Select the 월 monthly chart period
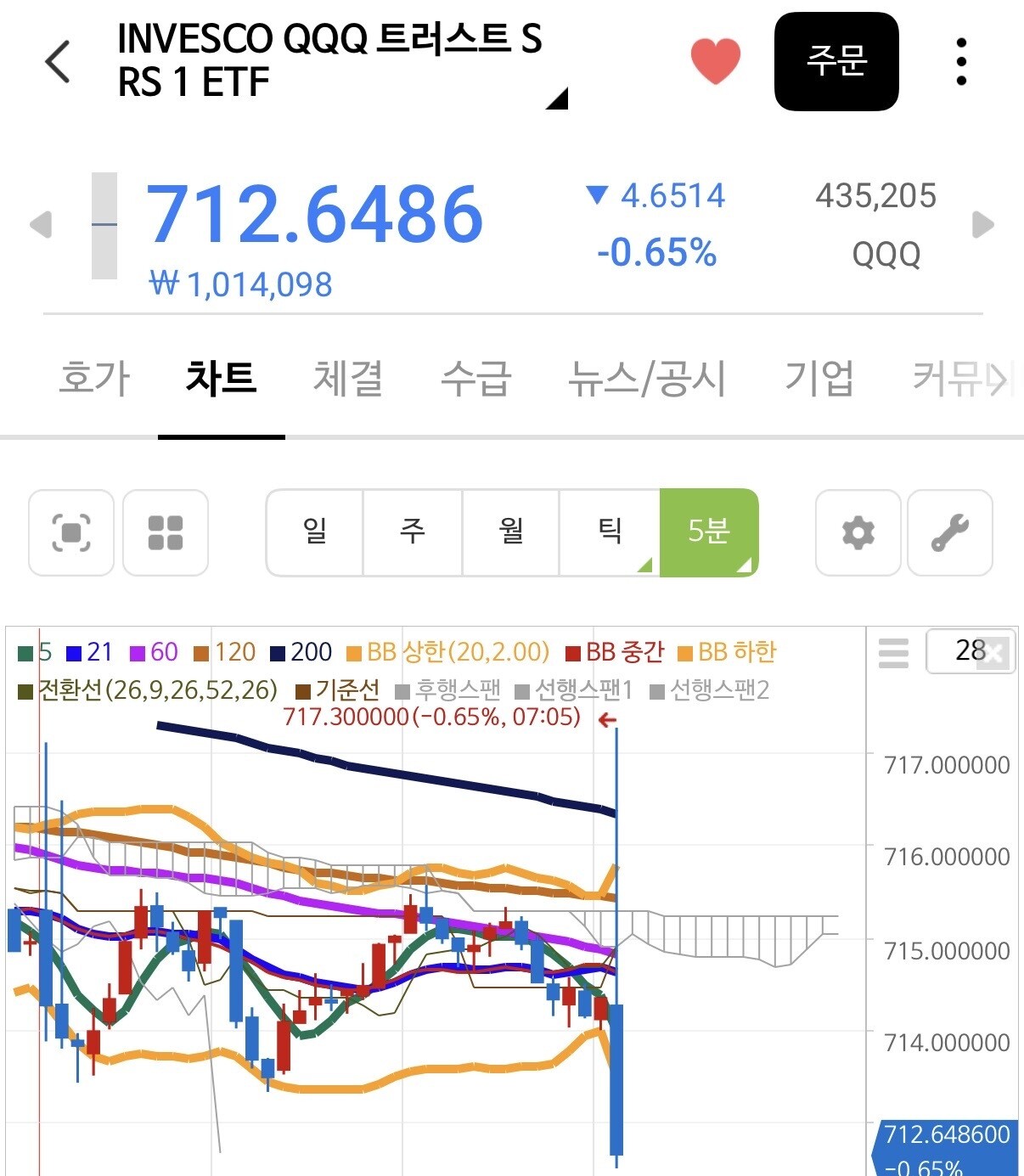The image size is (1024, 1176). pyautogui.click(x=510, y=532)
